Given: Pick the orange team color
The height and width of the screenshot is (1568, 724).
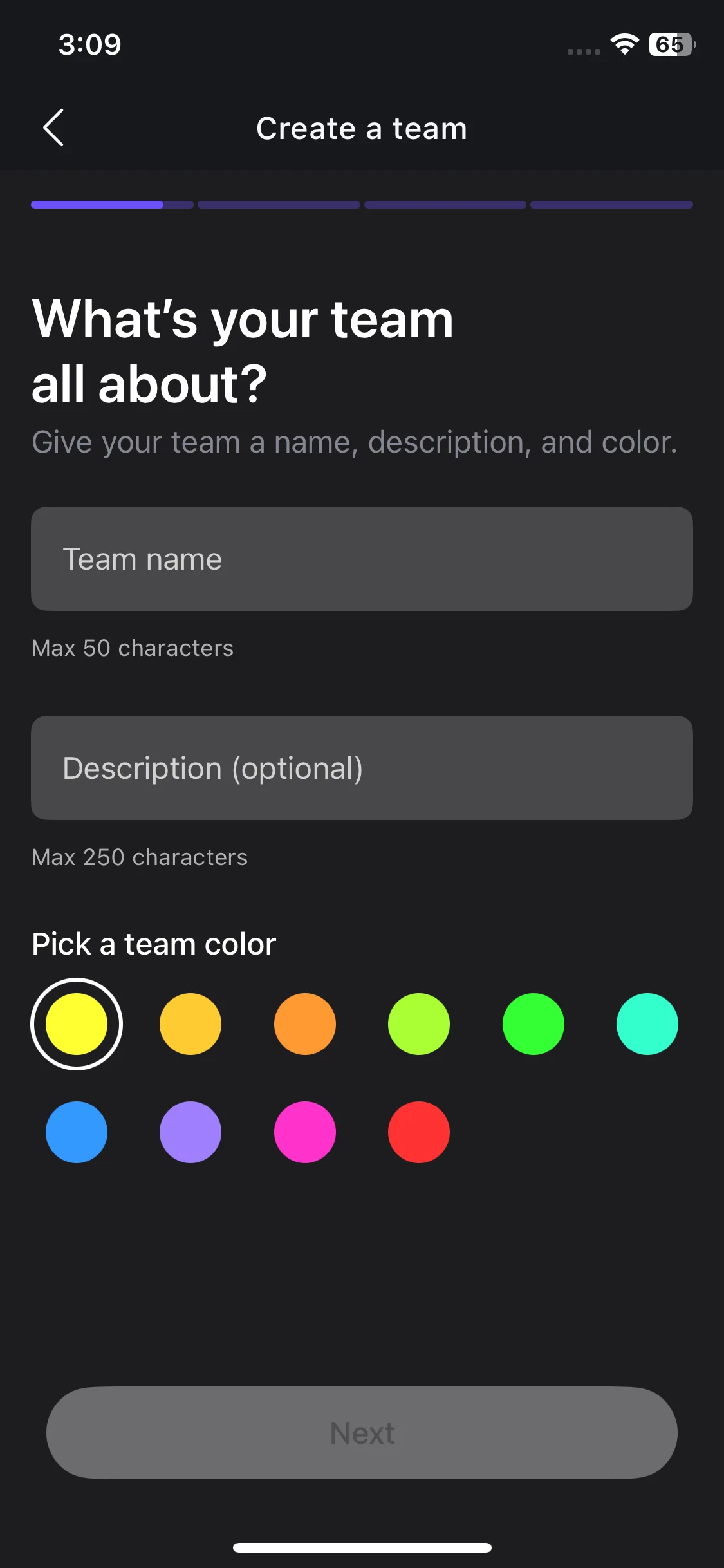Looking at the screenshot, I should [x=305, y=1024].
